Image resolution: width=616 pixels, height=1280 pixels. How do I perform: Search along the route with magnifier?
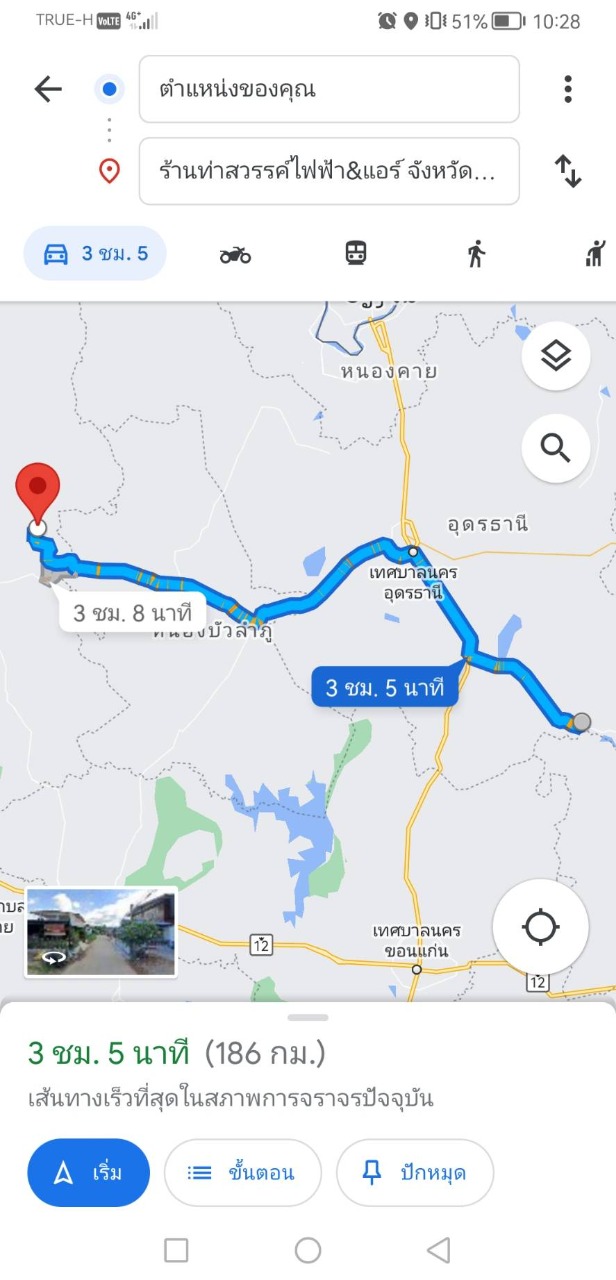555,447
